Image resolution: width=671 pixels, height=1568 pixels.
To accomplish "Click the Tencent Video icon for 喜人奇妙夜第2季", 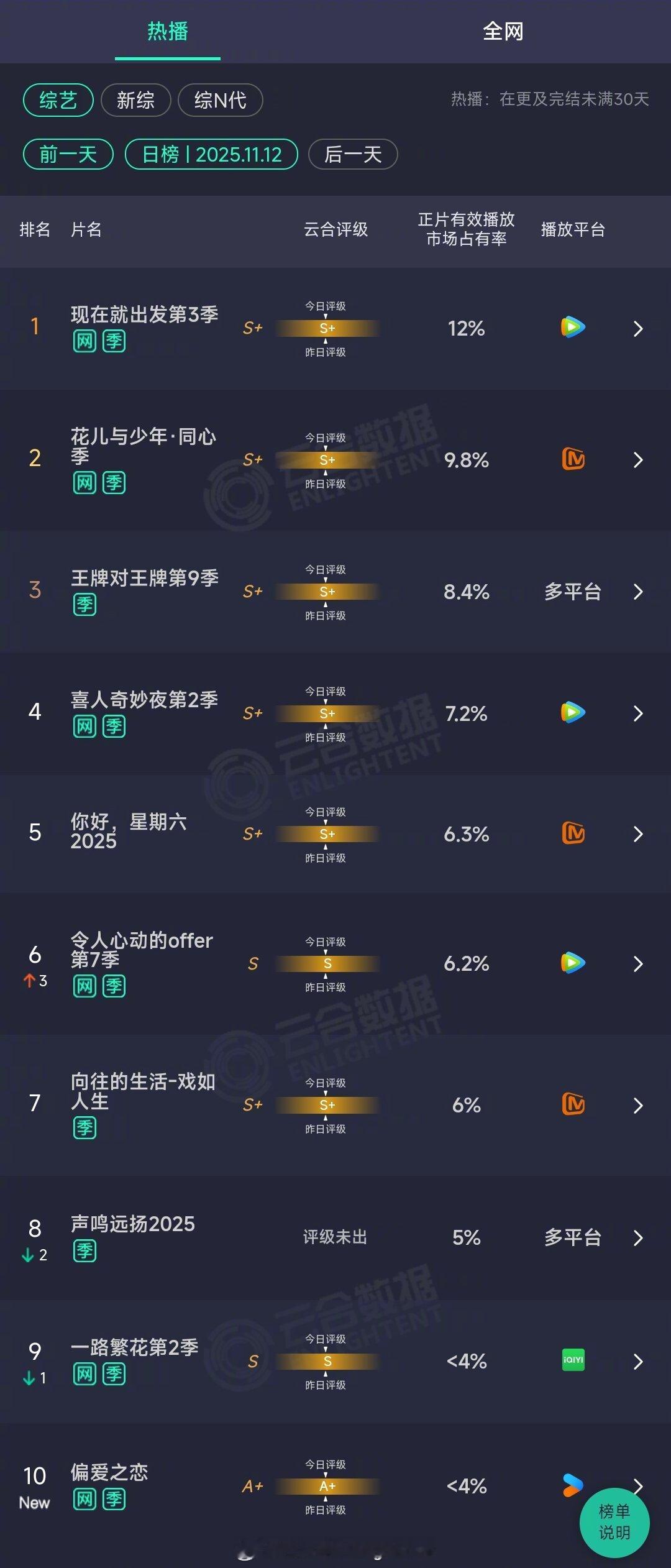I will [573, 713].
